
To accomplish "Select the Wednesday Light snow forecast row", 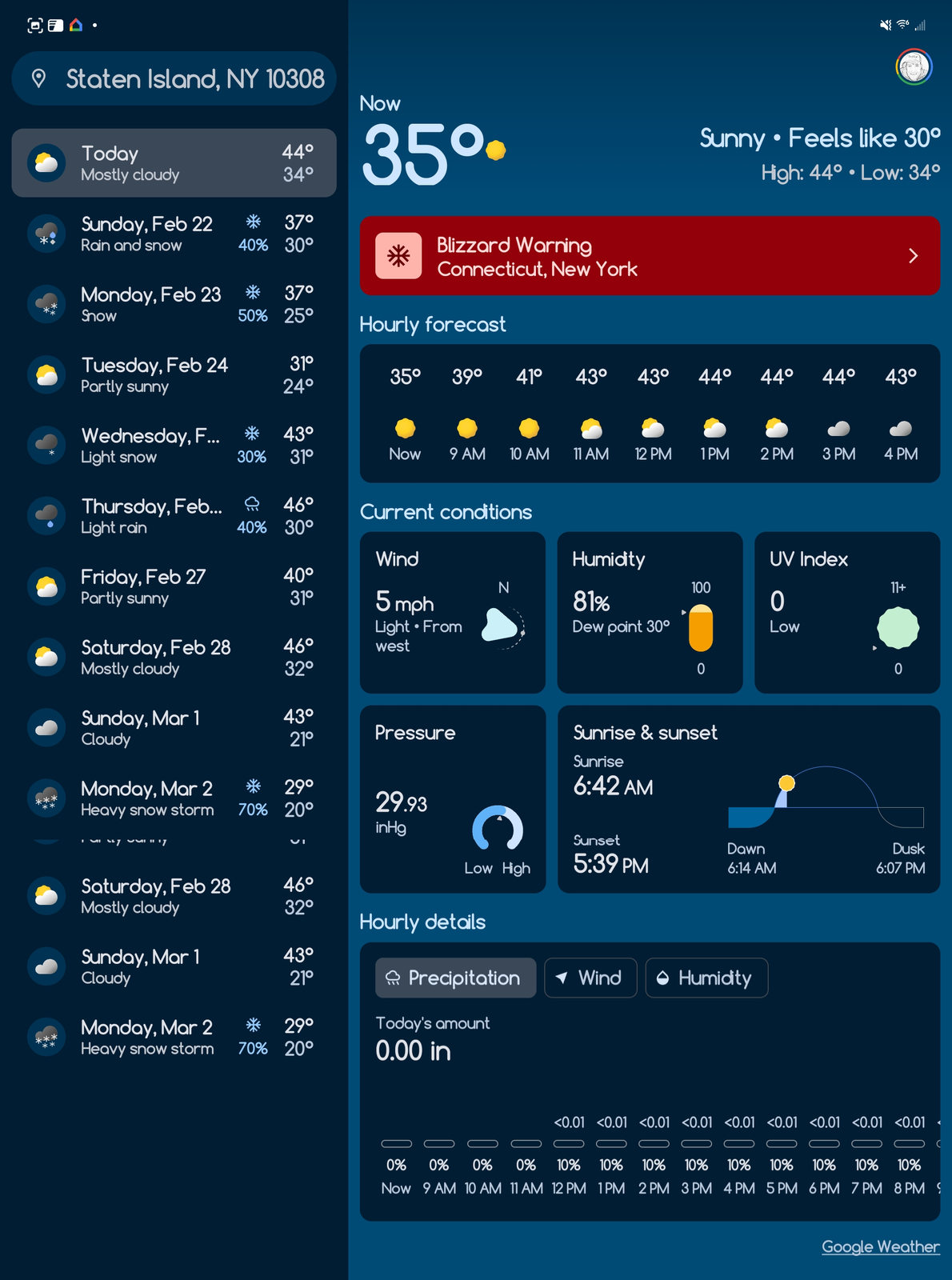I will [174, 445].
